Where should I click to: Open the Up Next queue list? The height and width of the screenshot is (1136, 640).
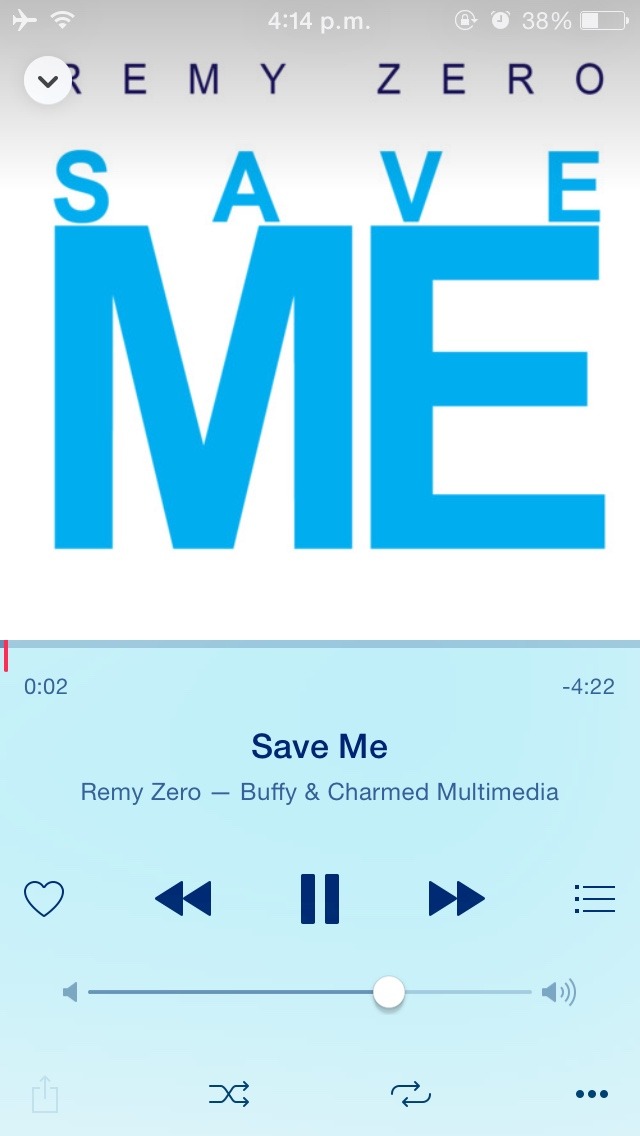594,899
